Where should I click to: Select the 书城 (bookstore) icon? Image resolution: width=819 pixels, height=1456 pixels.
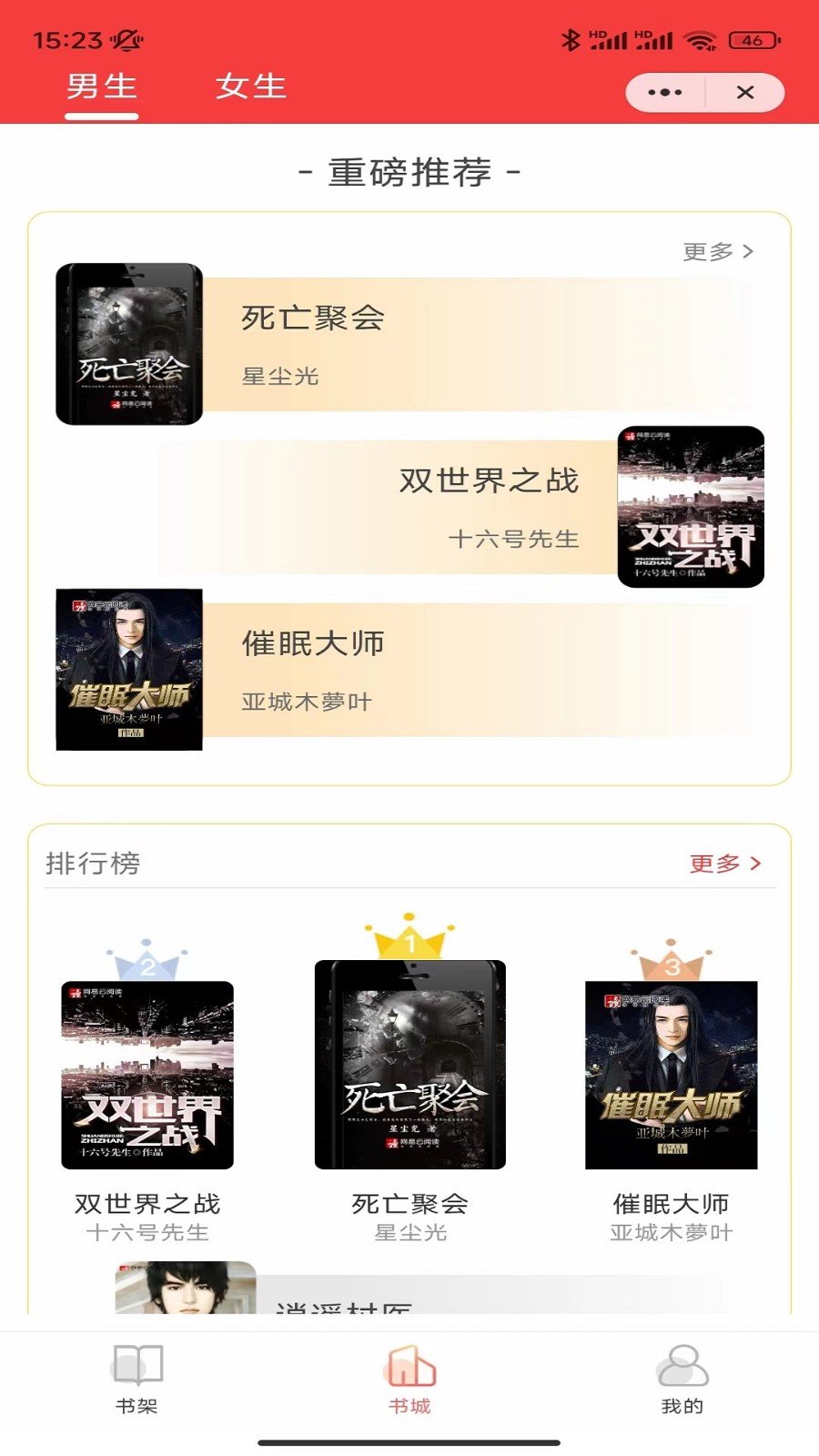(409, 1367)
